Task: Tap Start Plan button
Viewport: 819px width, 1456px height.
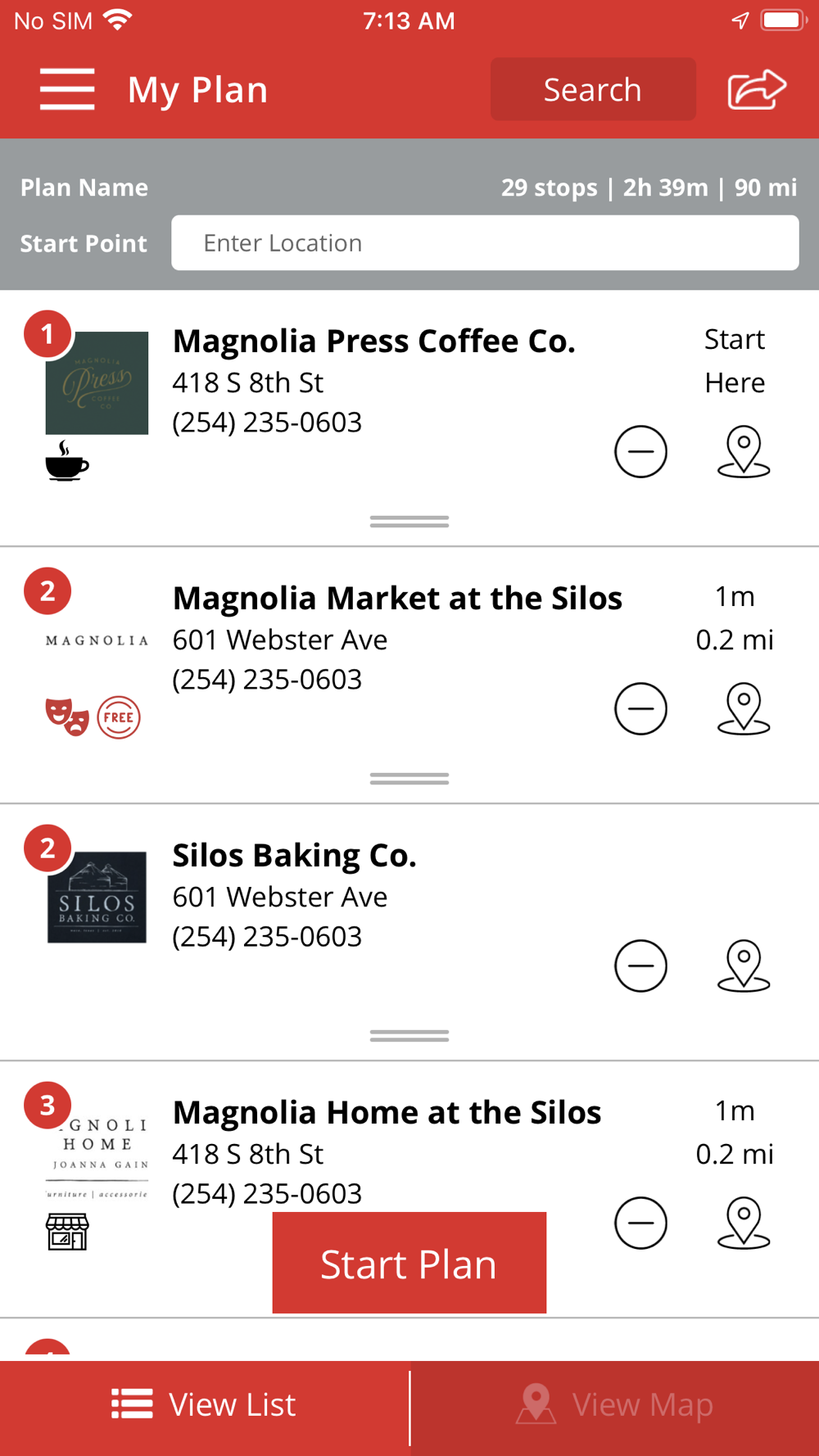Action: (409, 1263)
